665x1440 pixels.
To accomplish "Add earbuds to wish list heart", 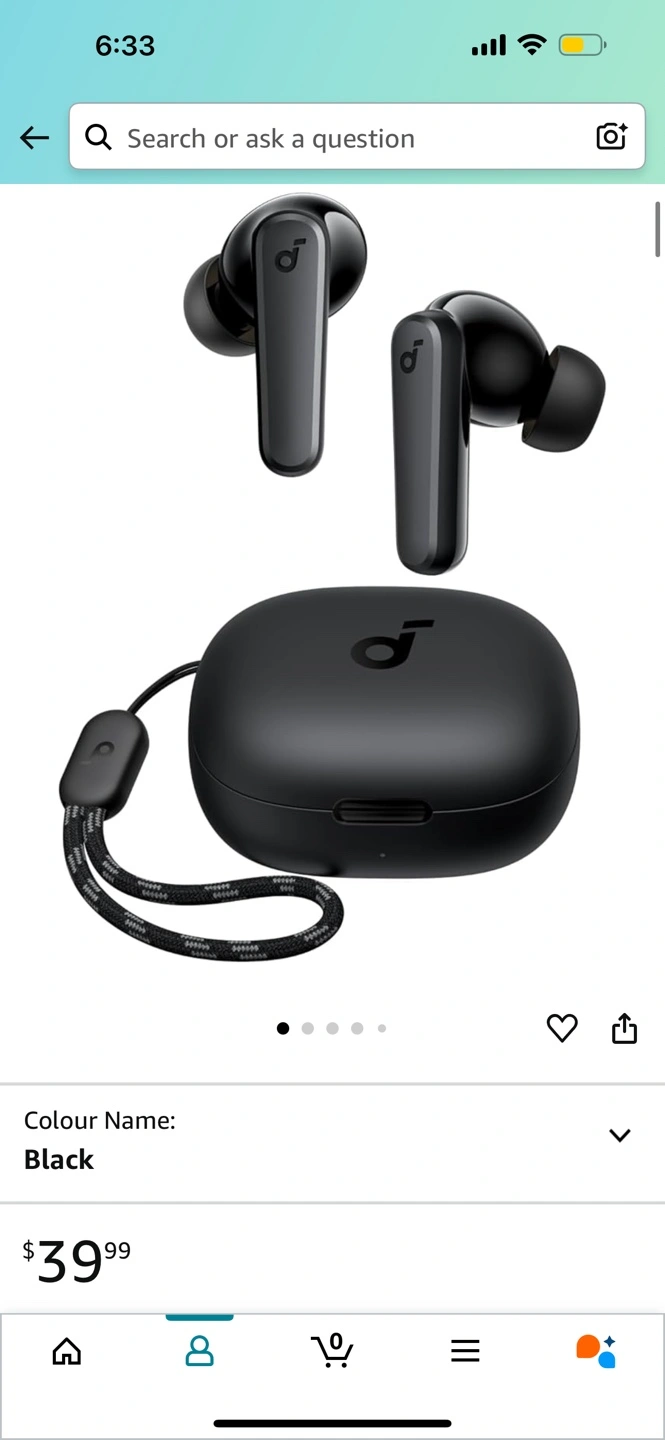I will click(x=562, y=1028).
